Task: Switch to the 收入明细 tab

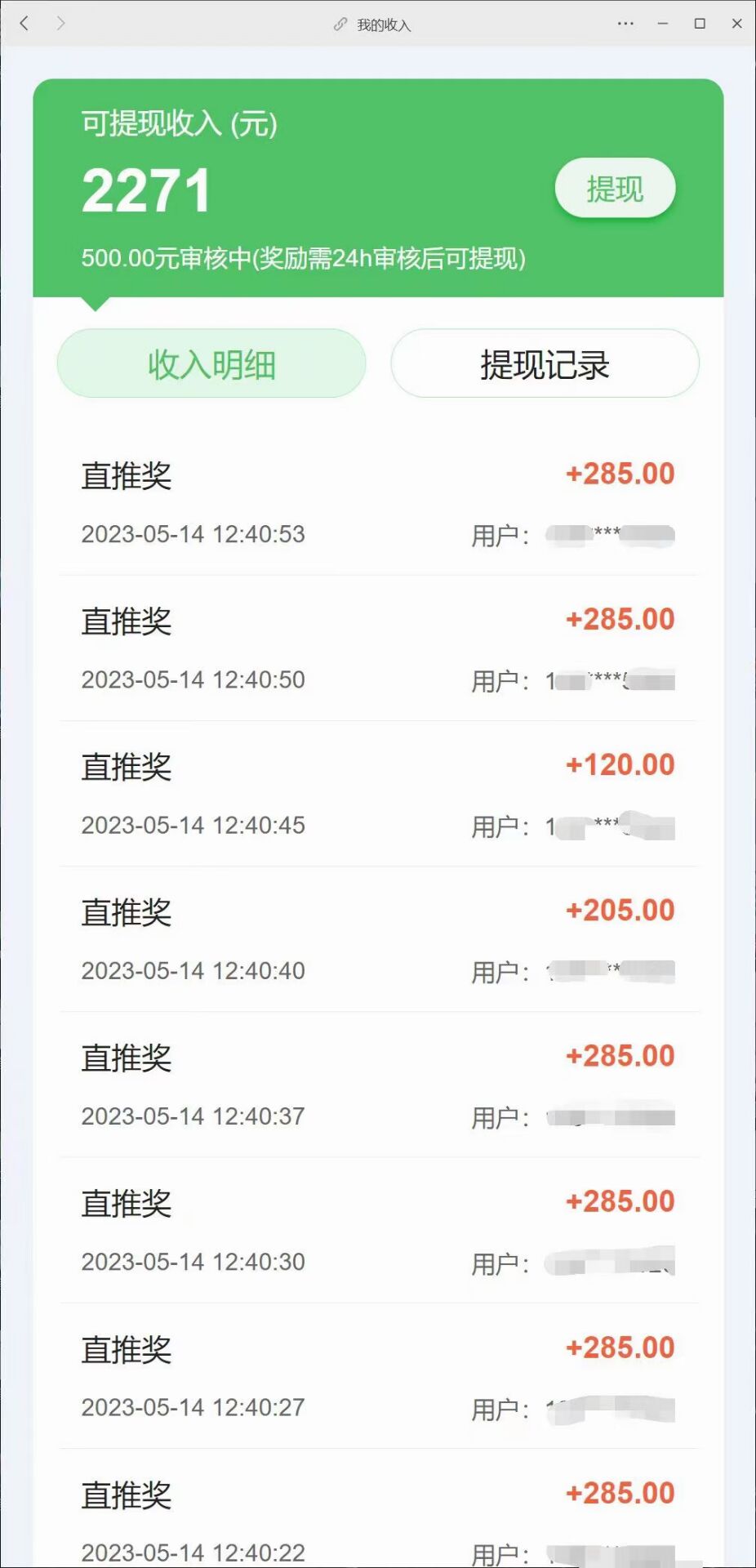Action: click(211, 364)
